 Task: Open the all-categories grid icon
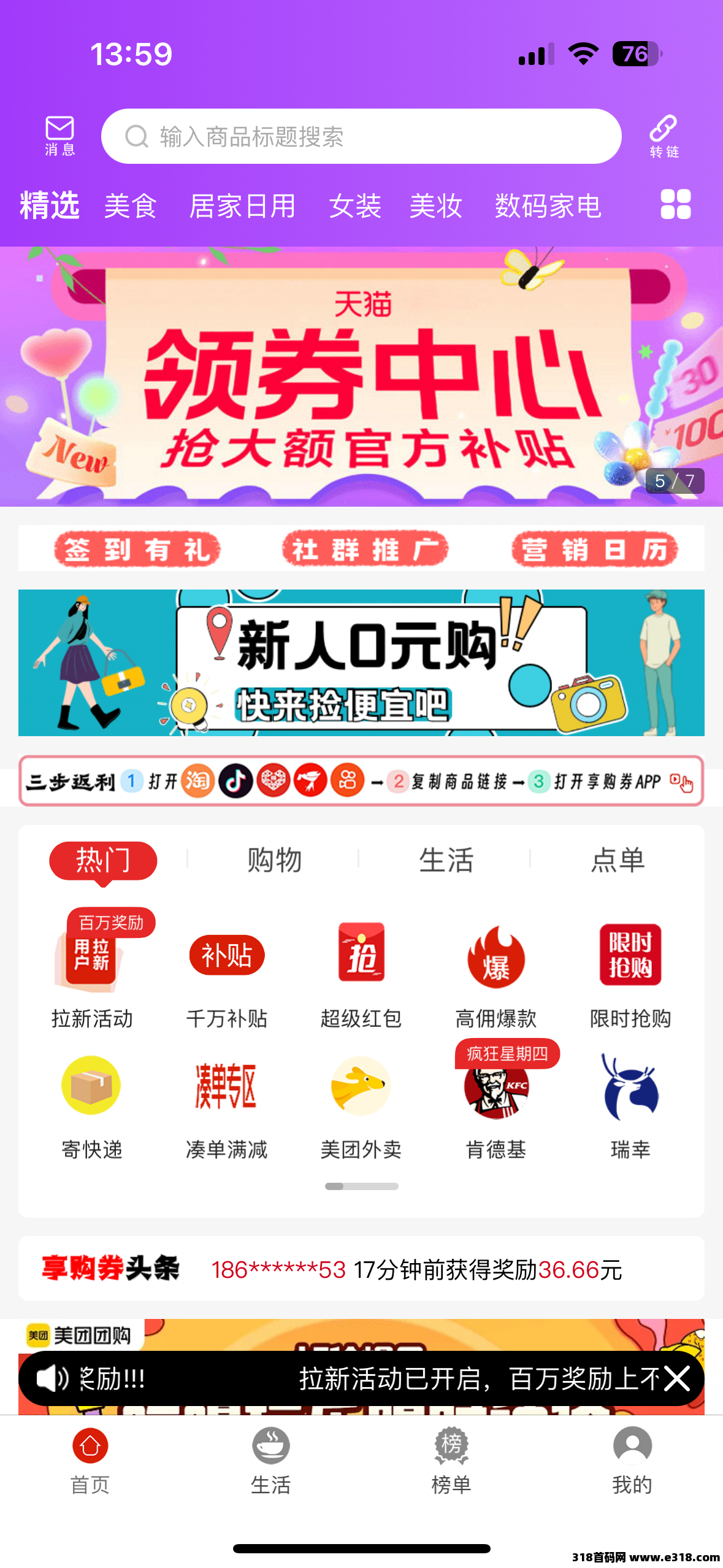point(675,204)
